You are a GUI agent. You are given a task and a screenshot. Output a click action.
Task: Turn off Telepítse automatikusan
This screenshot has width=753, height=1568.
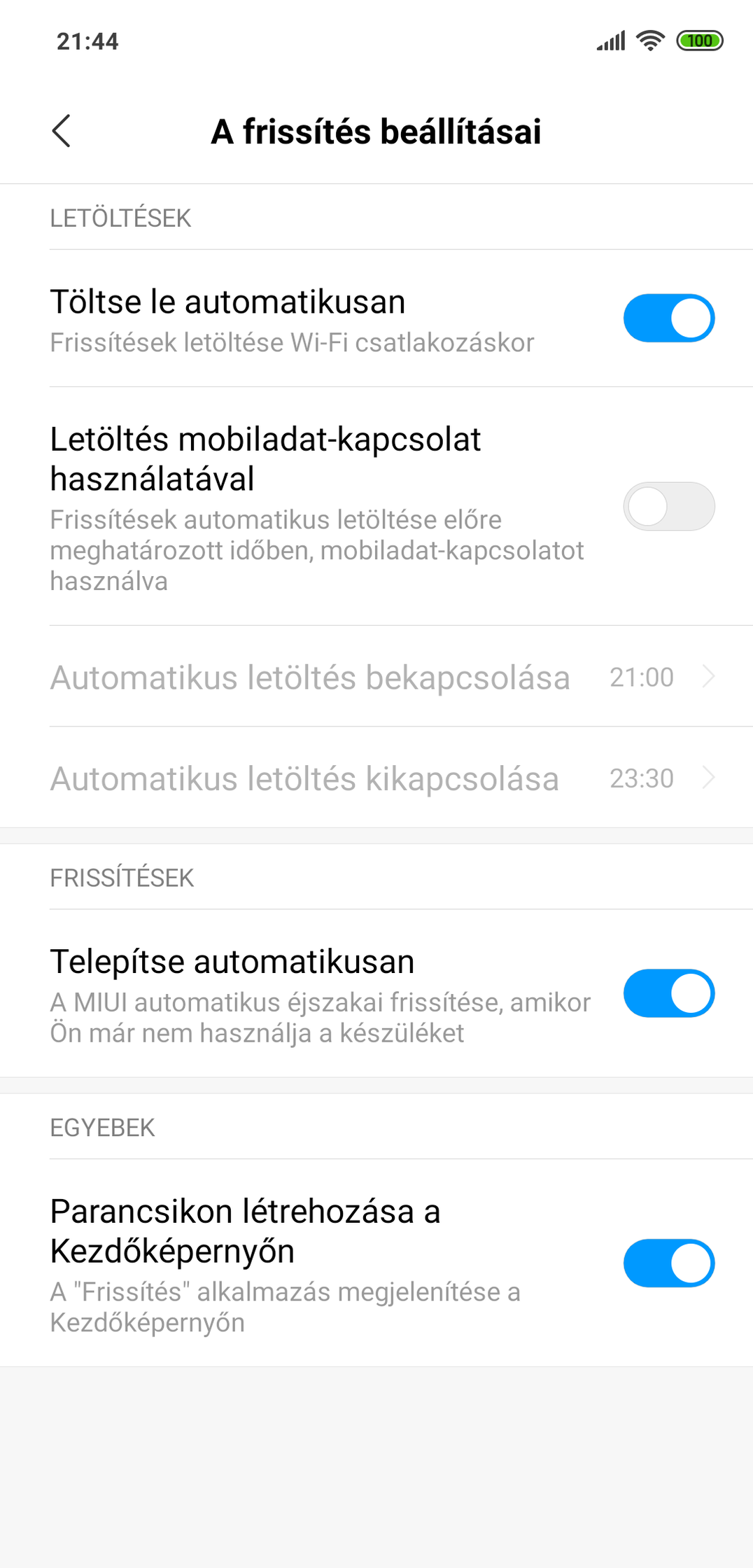click(669, 993)
